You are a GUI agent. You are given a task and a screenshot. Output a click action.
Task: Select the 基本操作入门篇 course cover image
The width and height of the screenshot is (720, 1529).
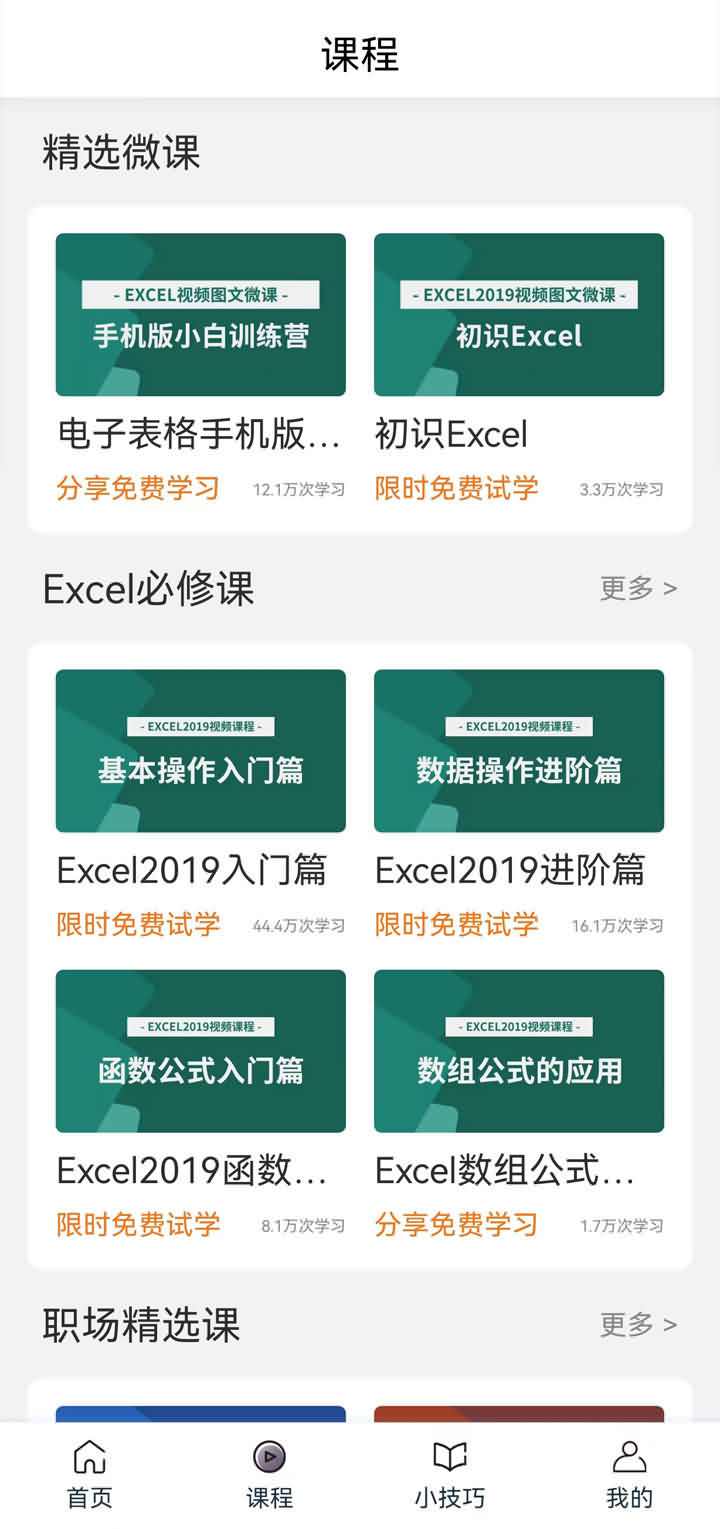click(x=200, y=751)
